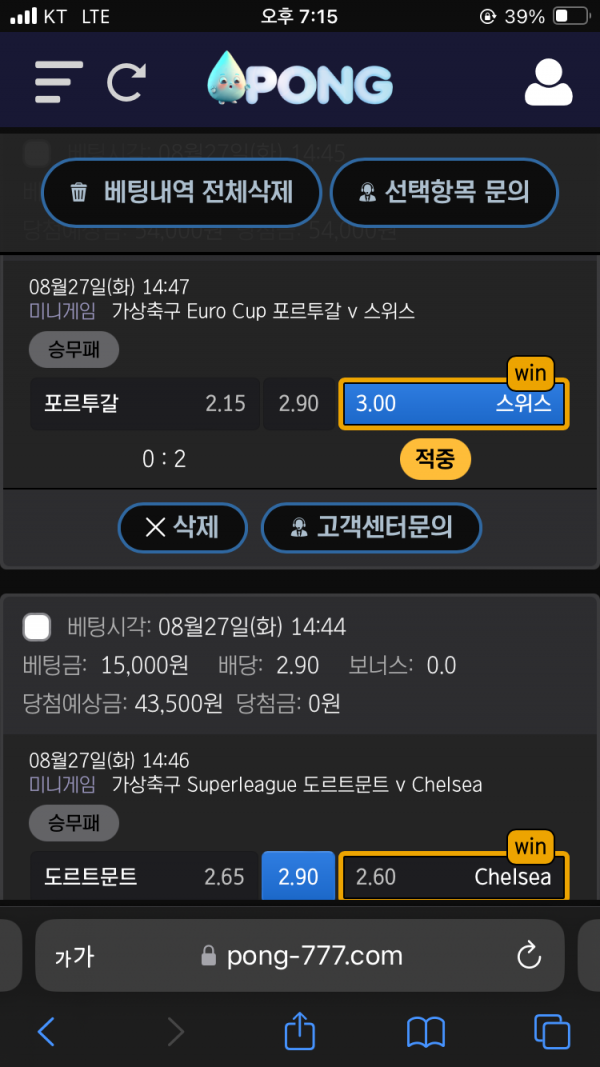Open the 가가 text size menu
600x1067 pixels.
(73, 957)
